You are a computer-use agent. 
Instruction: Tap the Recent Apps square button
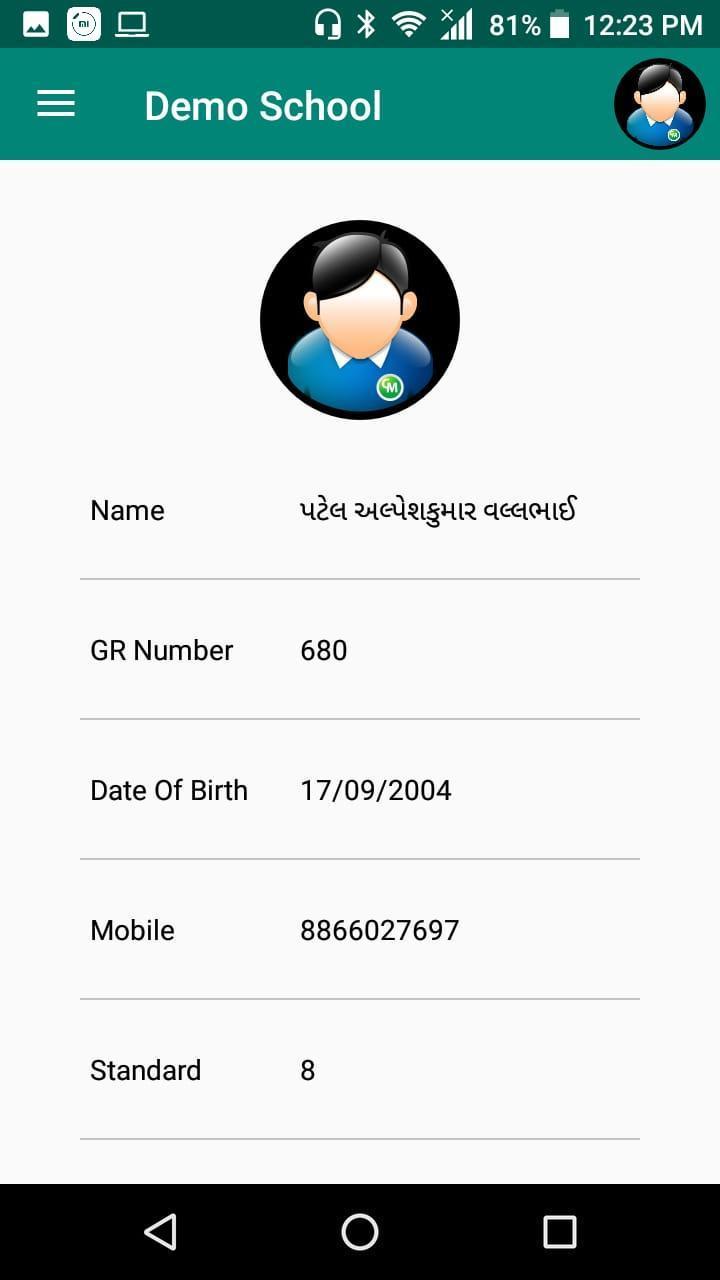[x=559, y=1232]
